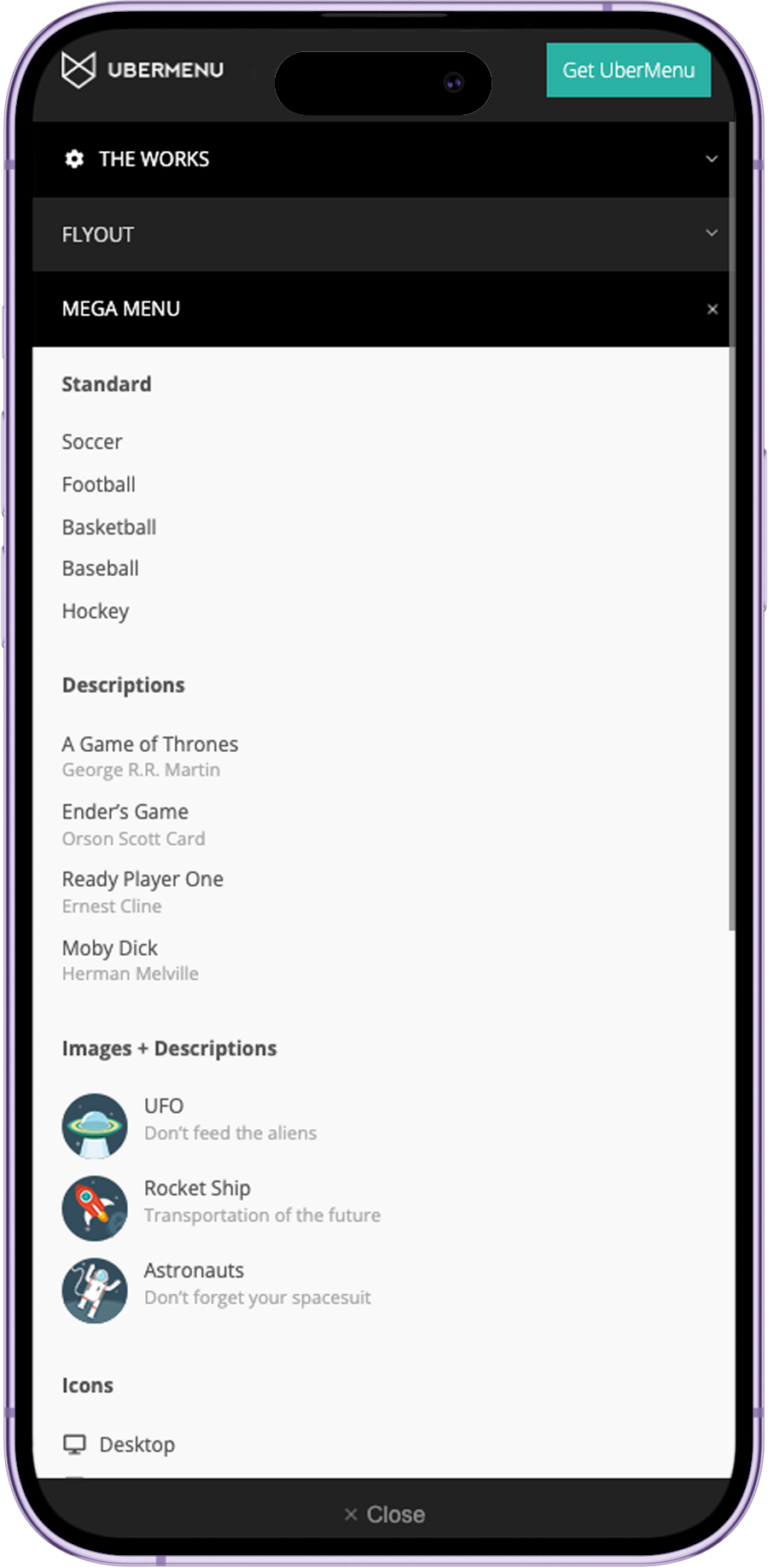
Task: Tap the Desktop icon link
Action: 119,1445
